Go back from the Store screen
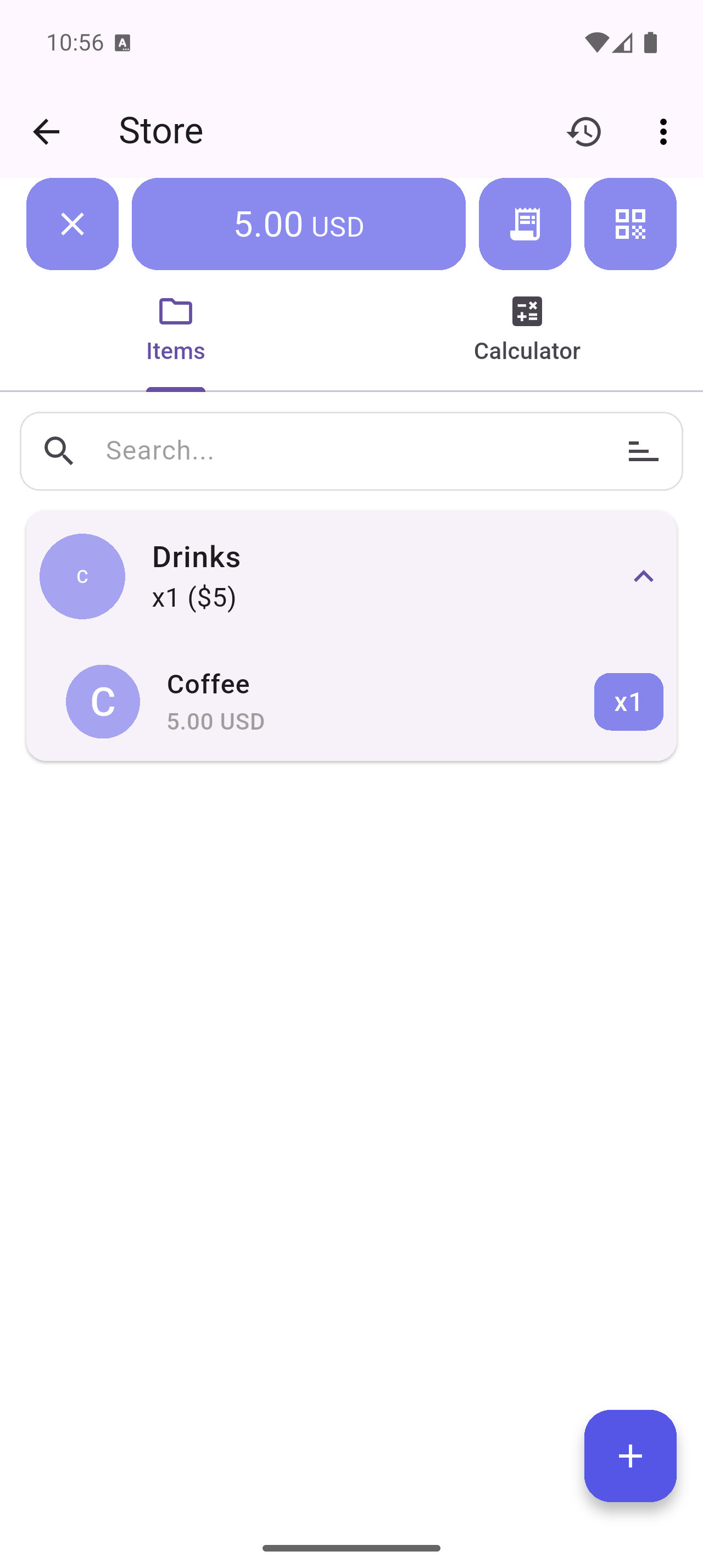 [46, 131]
